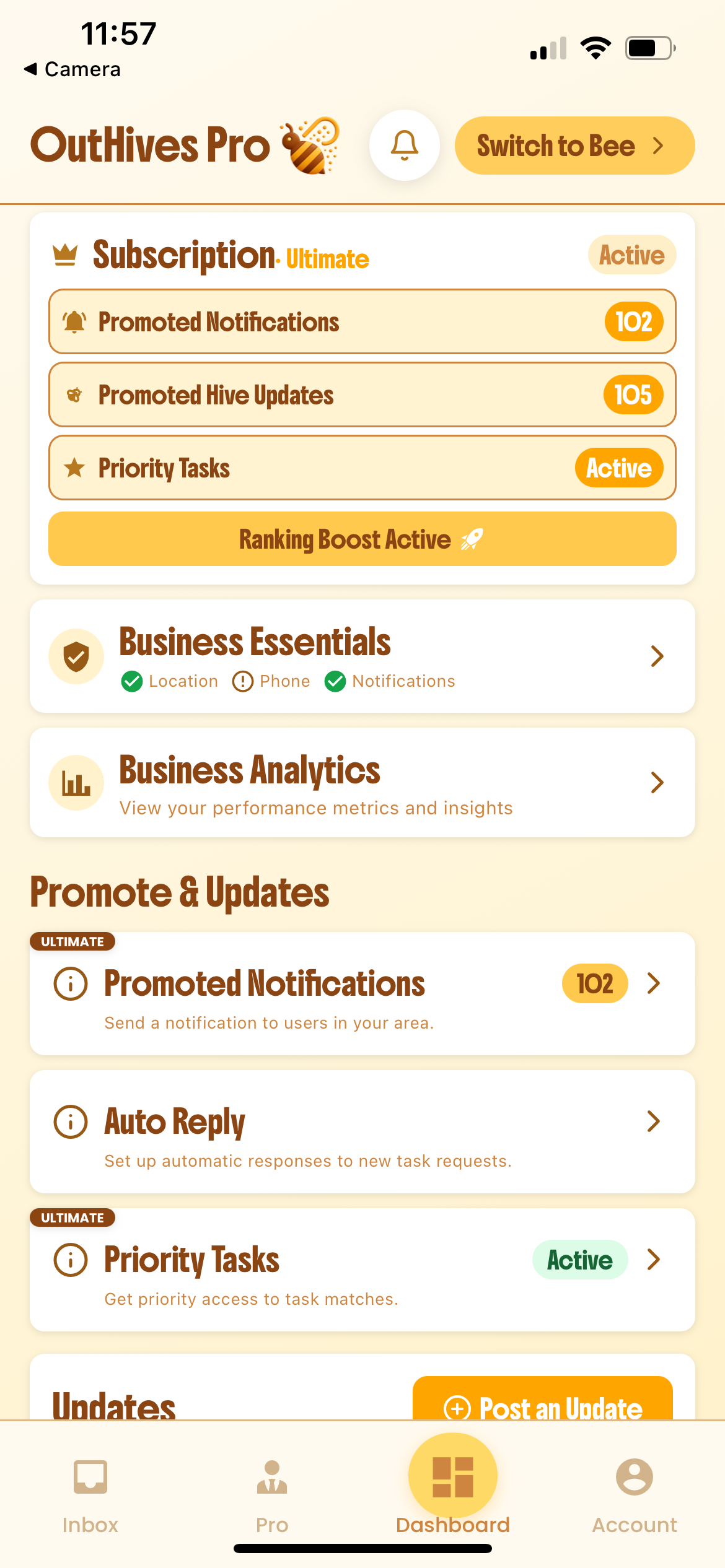725x1568 pixels.
Task: Tap the green Location verified checkmark
Action: [131, 681]
